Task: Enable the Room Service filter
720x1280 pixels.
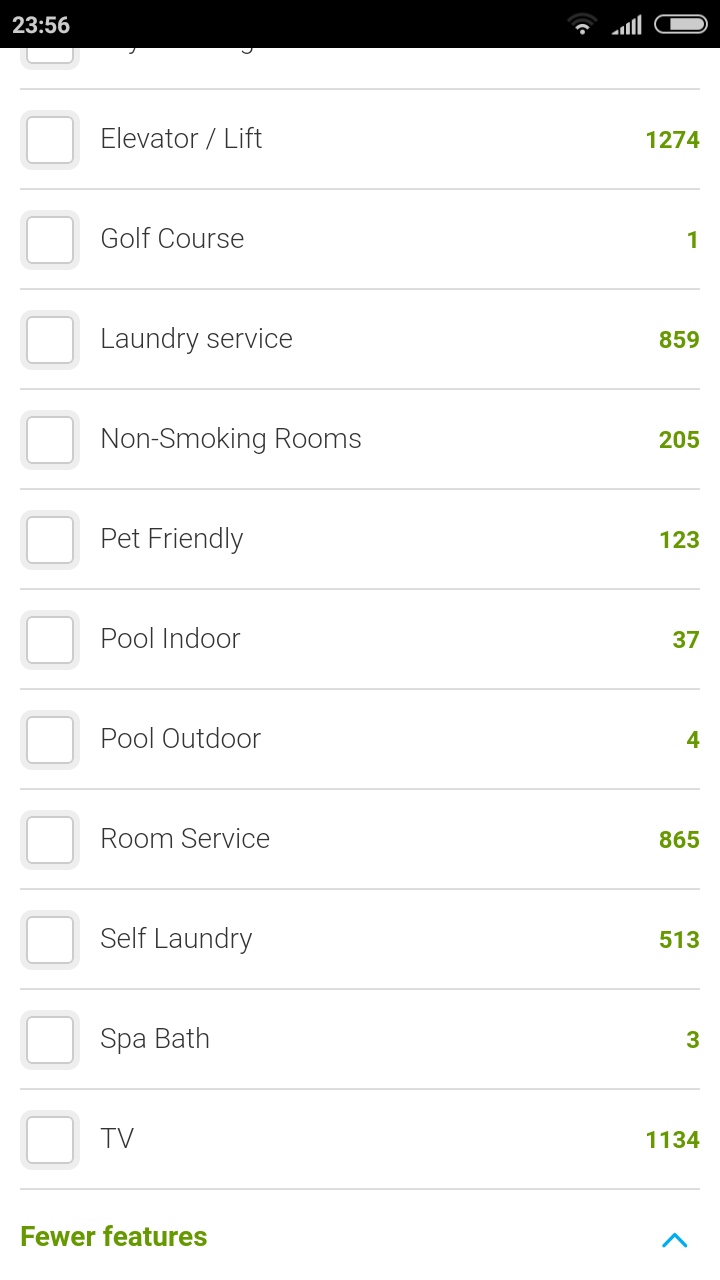Action: point(50,840)
